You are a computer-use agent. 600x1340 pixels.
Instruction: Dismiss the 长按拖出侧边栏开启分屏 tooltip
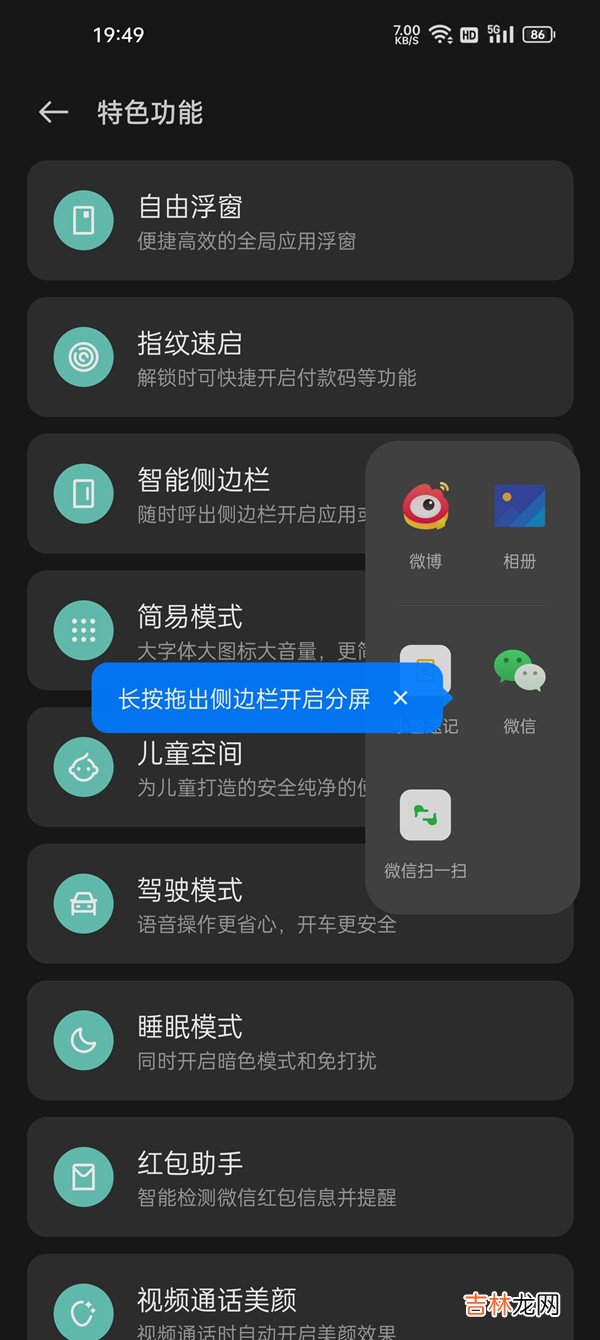pyautogui.click(x=400, y=698)
